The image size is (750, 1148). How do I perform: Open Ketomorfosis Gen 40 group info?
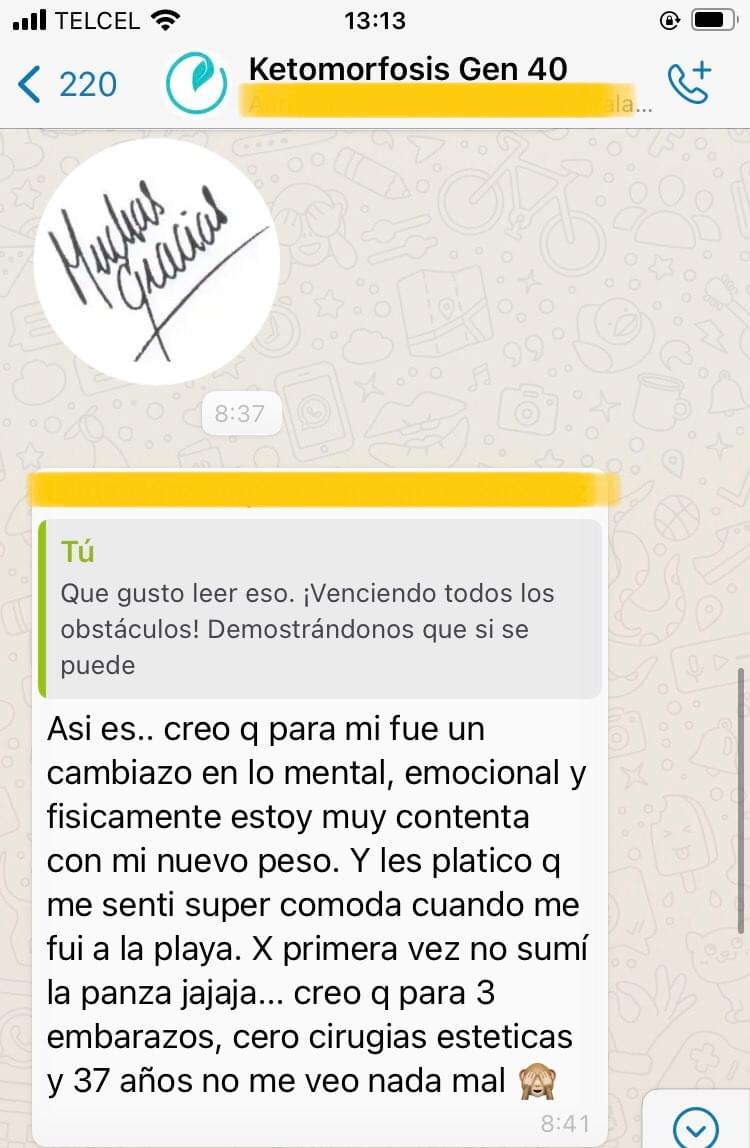[407, 70]
